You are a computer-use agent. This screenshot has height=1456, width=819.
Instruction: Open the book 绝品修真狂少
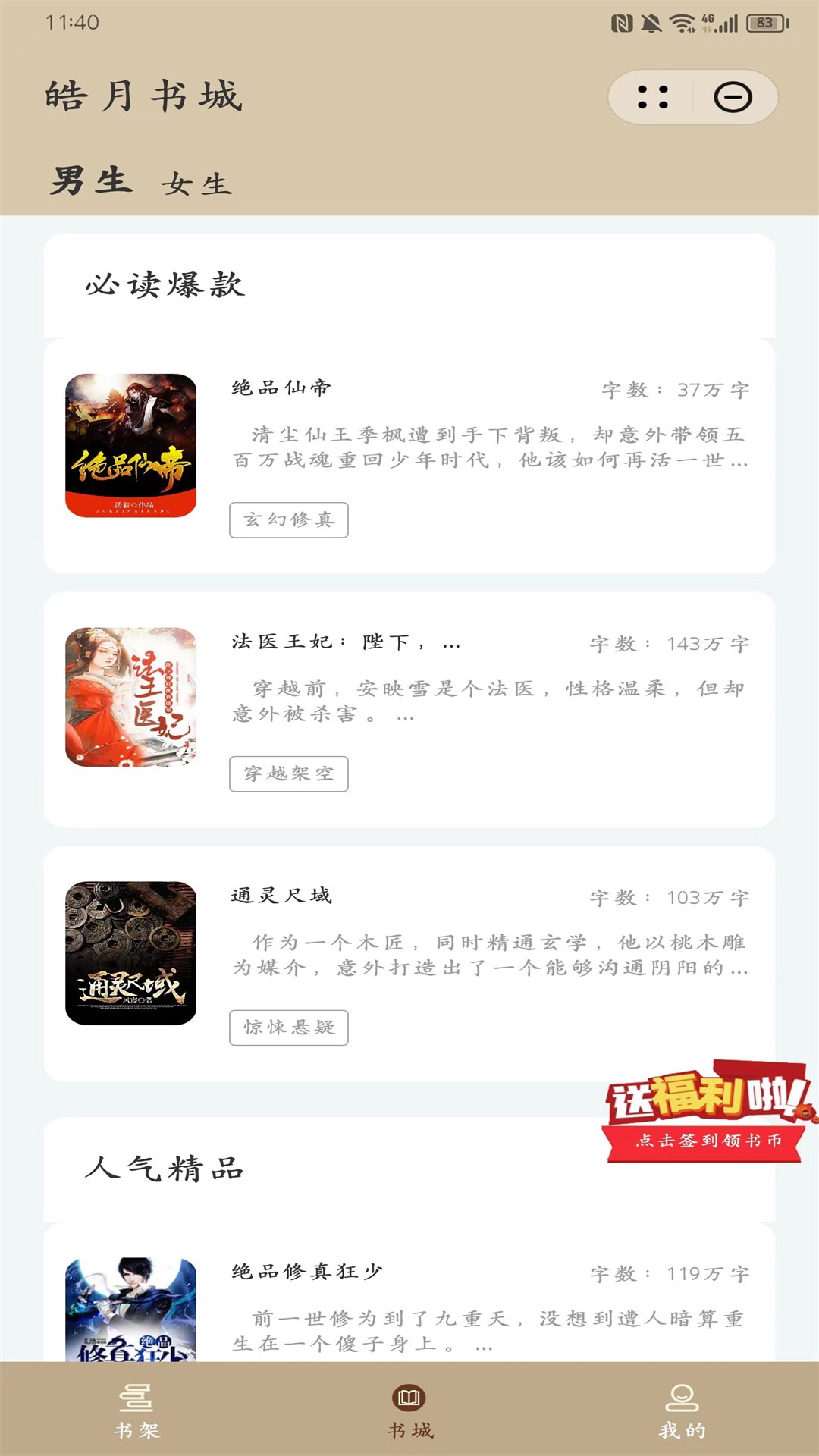(307, 1272)
